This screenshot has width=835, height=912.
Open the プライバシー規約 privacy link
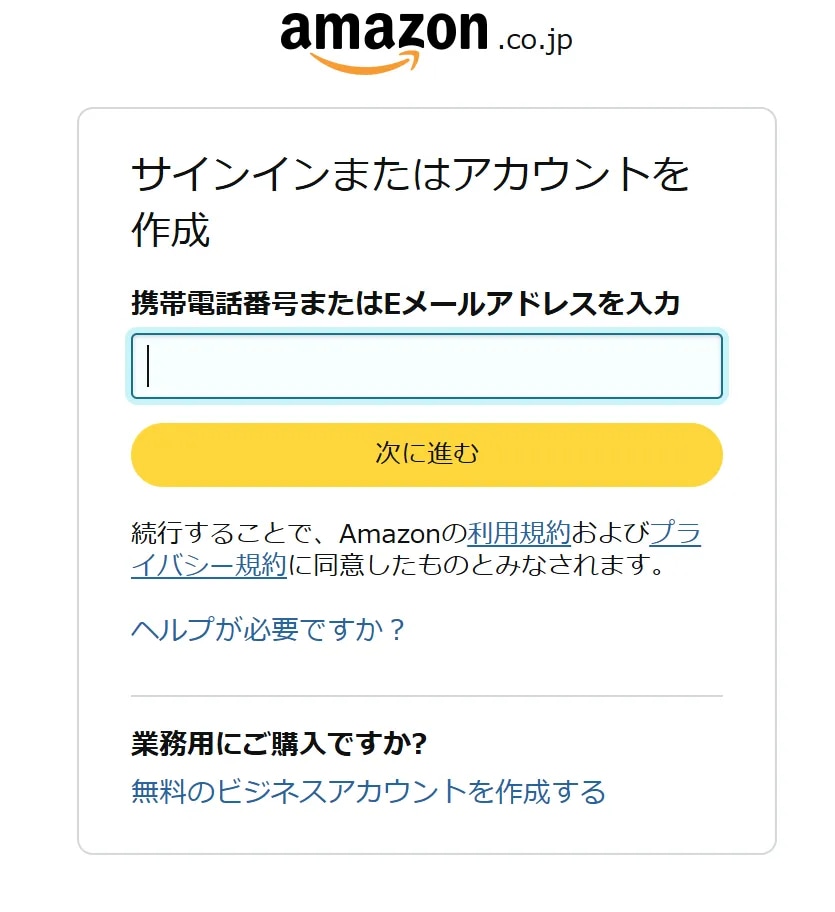pyautogui.click(x=208, y=566)
